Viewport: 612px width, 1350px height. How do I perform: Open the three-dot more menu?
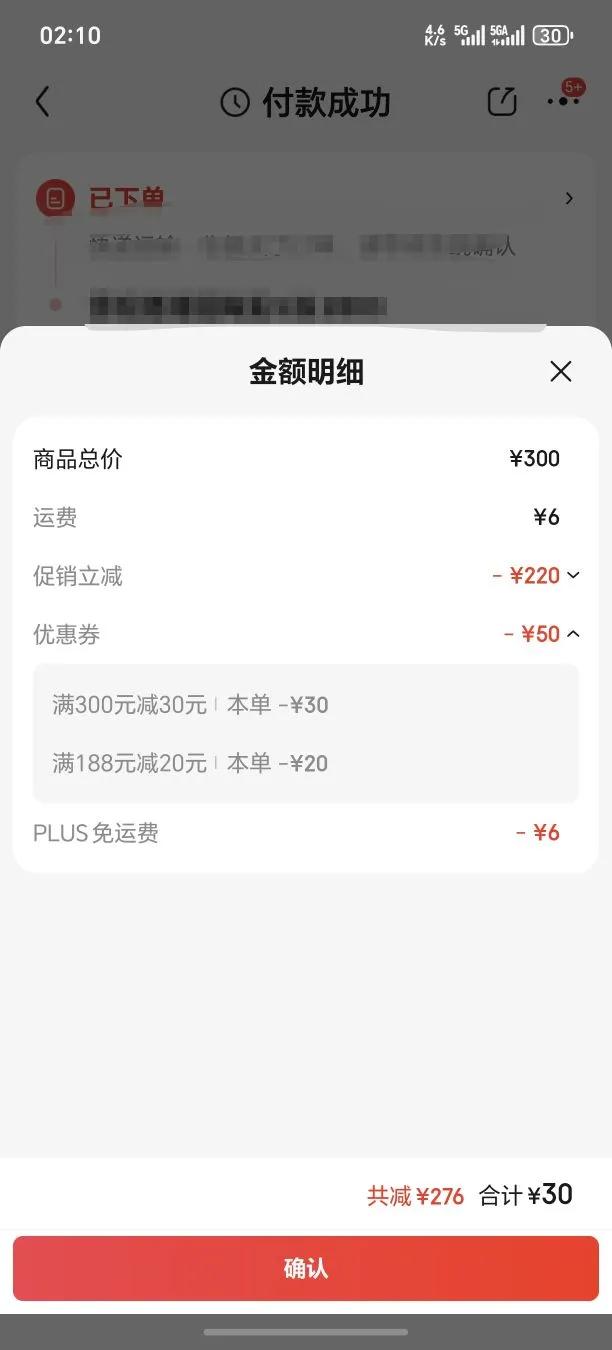click(x=563, y=102)
